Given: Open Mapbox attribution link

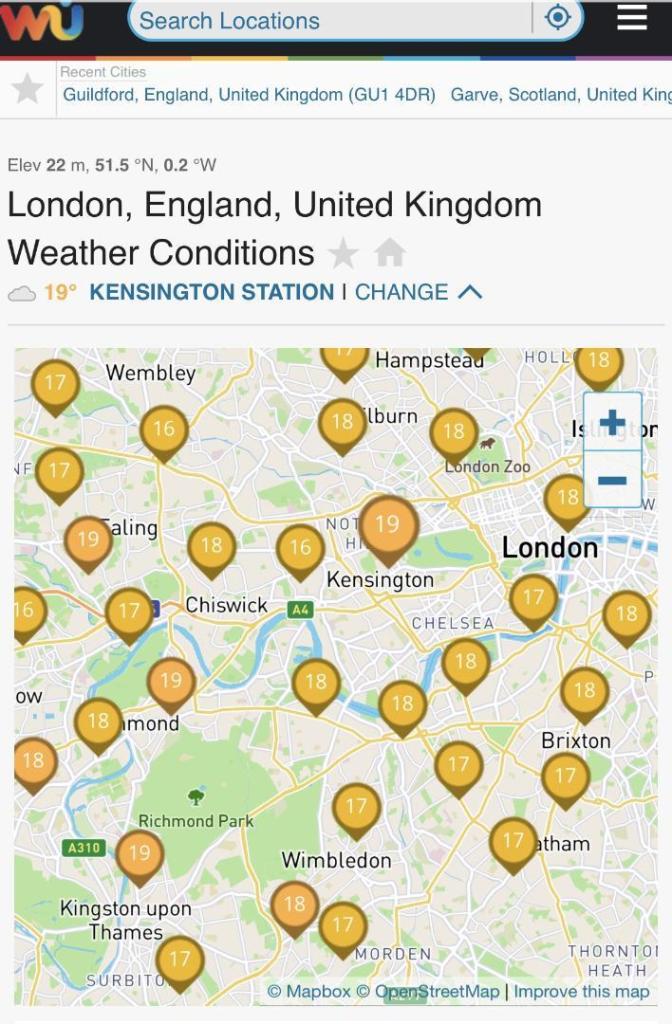Looking at the screenshot, I should (308, 992).
